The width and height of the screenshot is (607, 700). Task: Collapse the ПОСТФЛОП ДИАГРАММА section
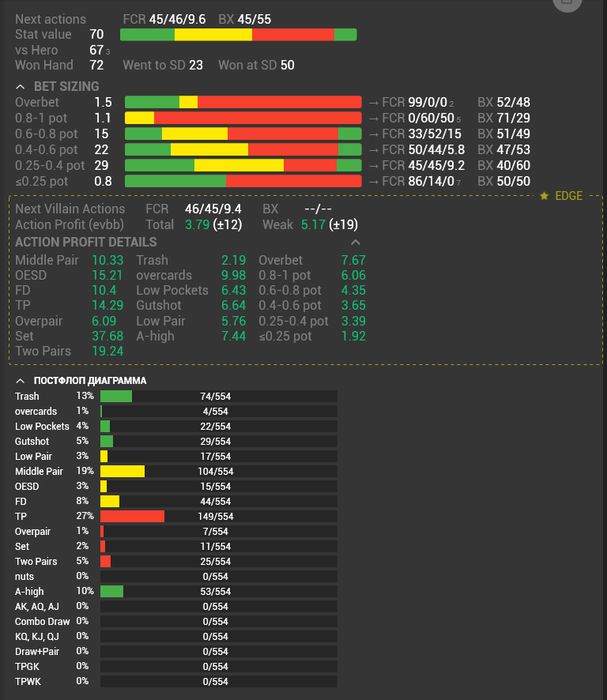21,381
